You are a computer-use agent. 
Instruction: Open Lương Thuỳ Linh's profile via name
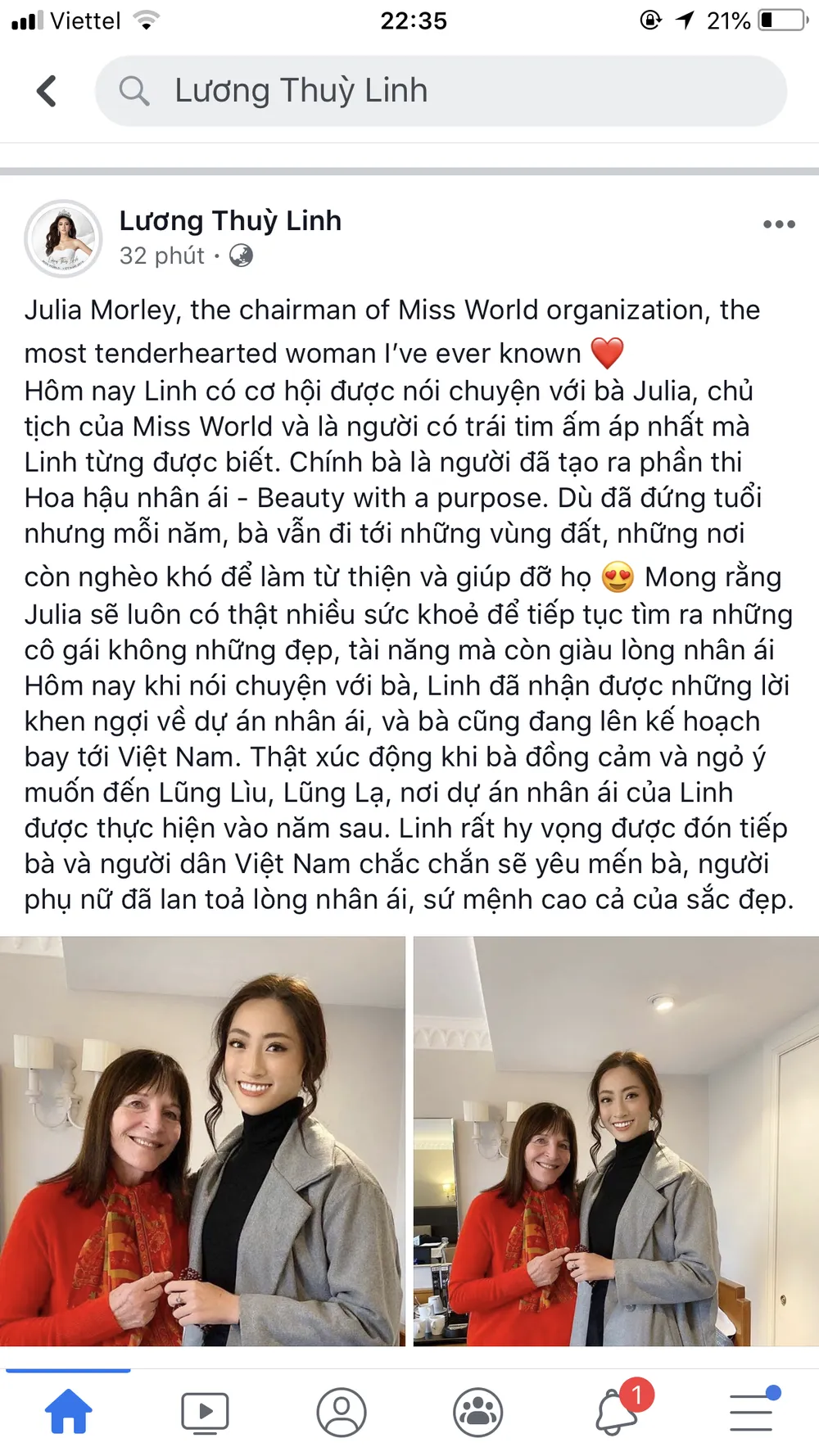[x=230, y=221]
